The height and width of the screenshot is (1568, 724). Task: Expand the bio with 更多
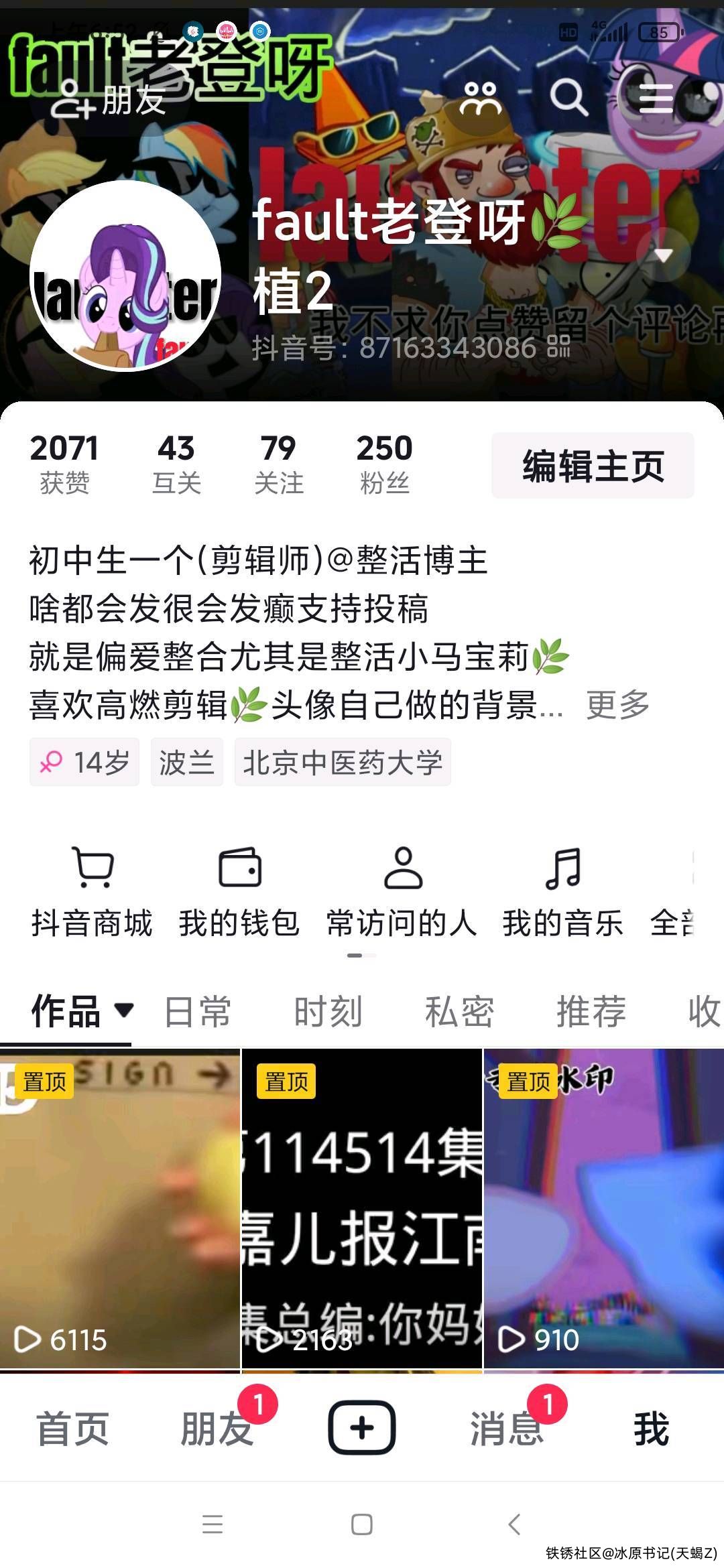coord(617,705)
